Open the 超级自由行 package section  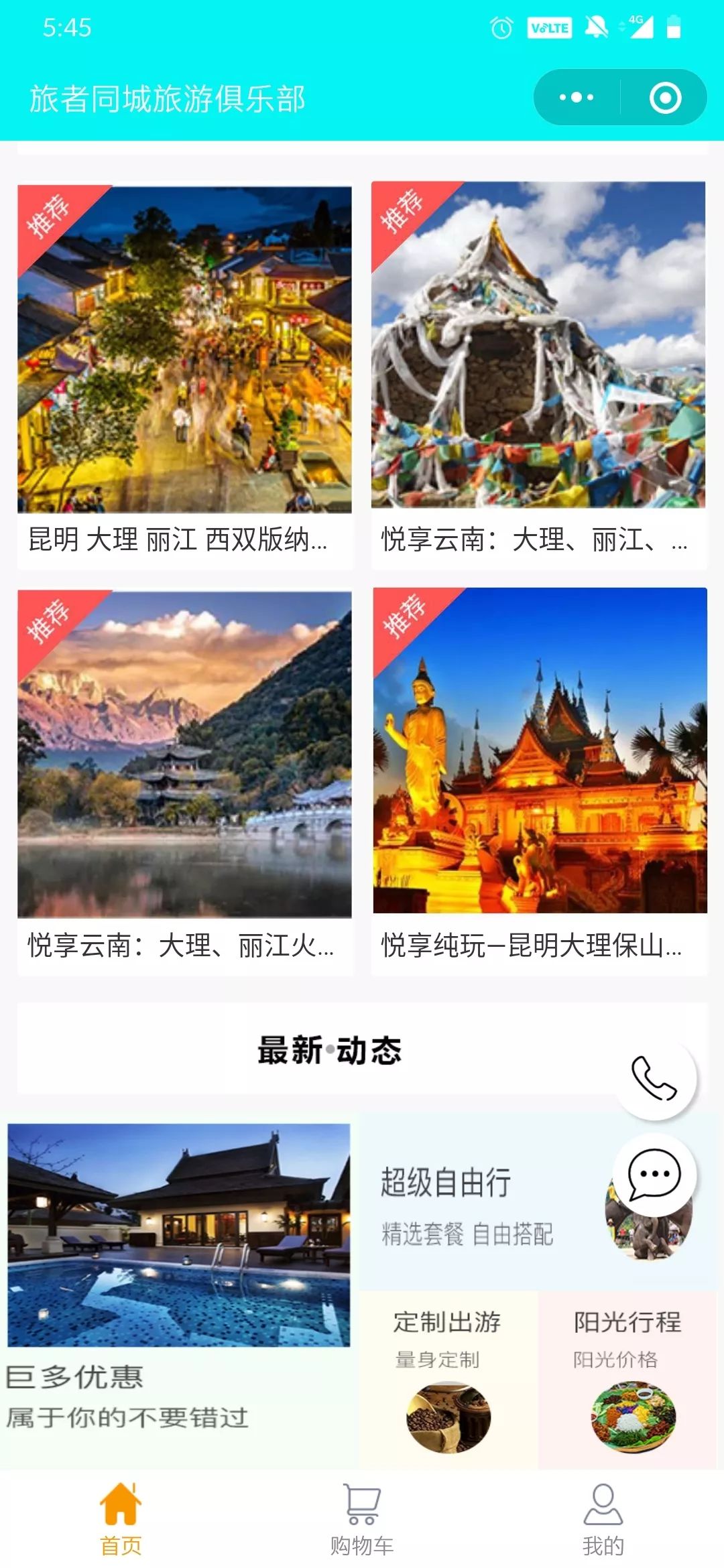pyautogui.click(x=469, y=1203)
